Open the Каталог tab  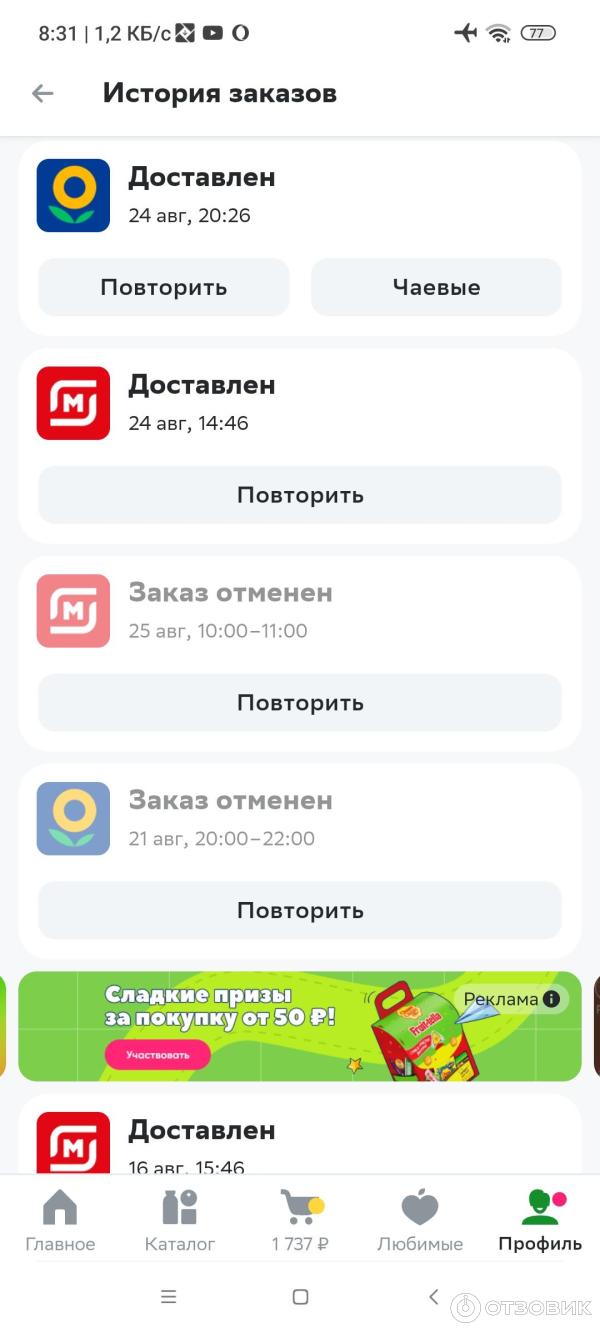click(180, 1220)
